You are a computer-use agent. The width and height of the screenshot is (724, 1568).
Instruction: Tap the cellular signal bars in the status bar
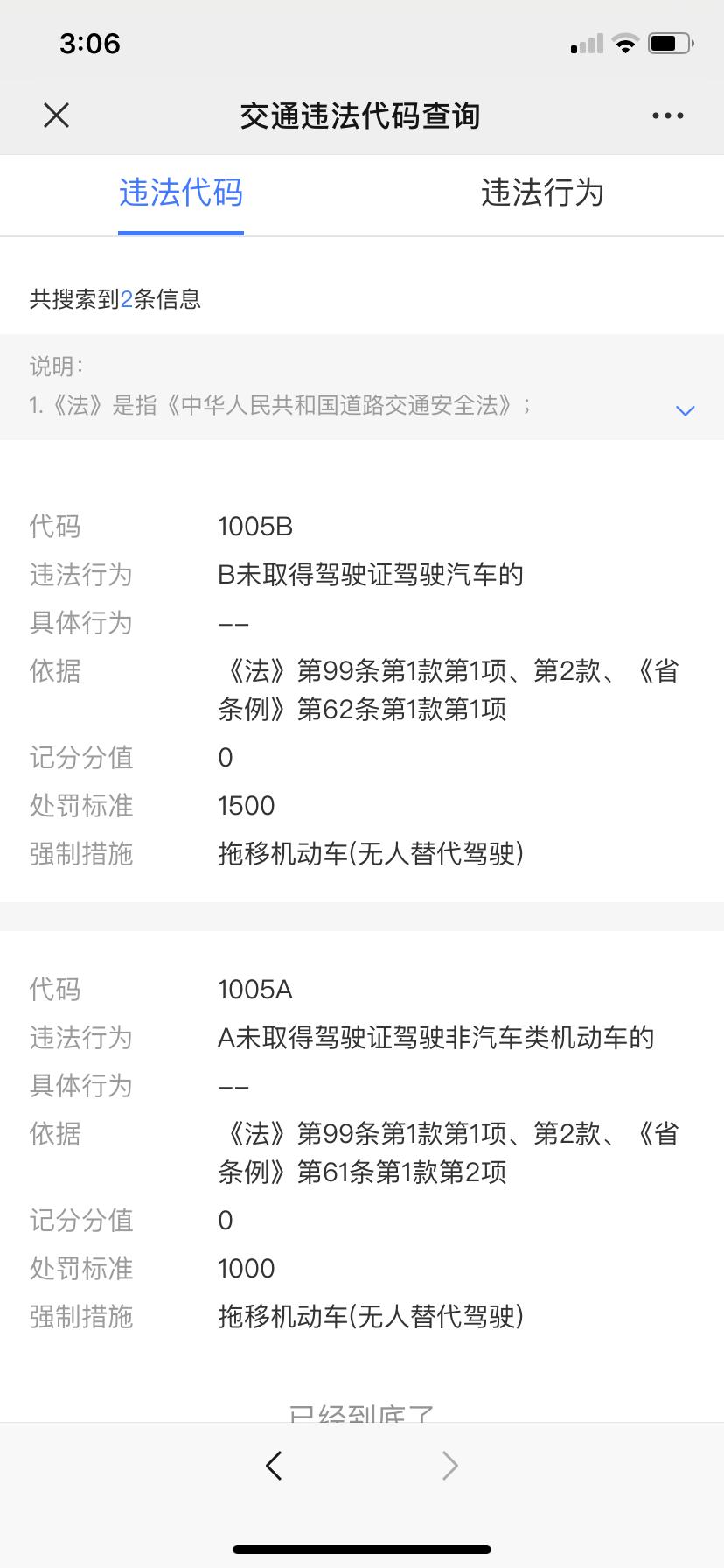(585, 43)
